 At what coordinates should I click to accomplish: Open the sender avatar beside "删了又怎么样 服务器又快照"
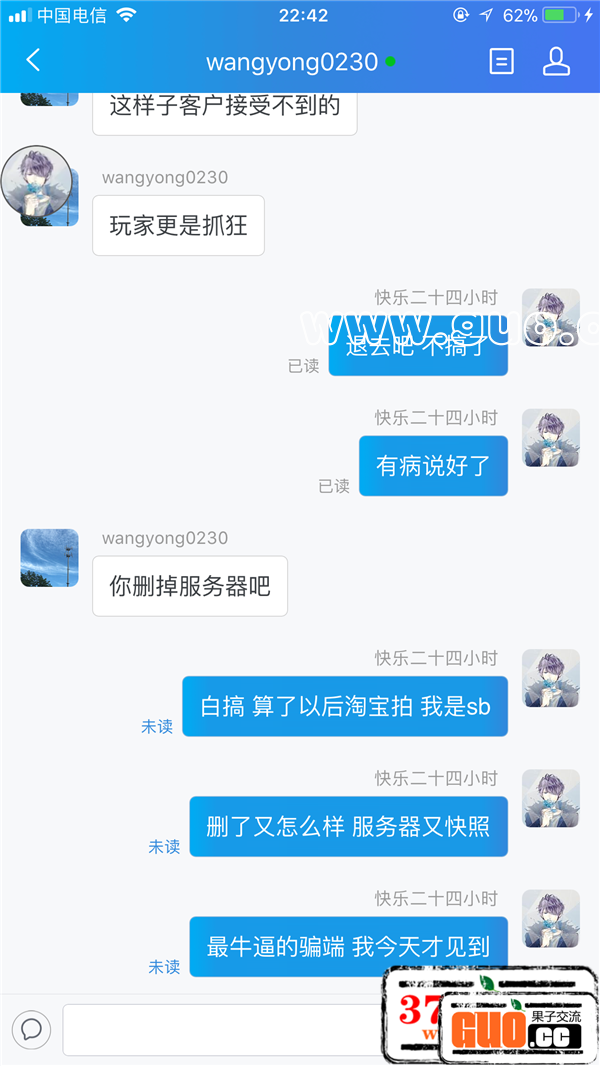pos(551,798)
